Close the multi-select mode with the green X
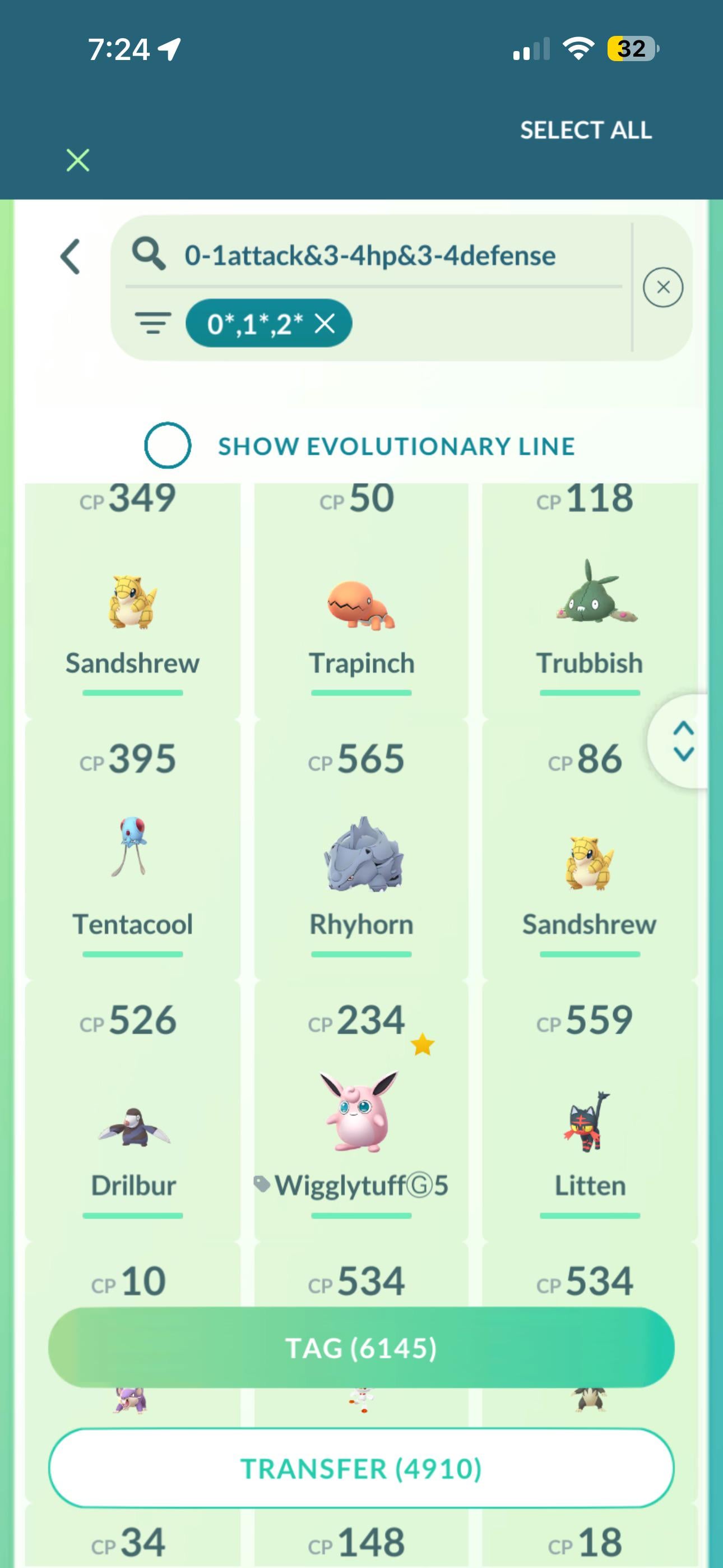723x1568 pixels. click(78, 160)
